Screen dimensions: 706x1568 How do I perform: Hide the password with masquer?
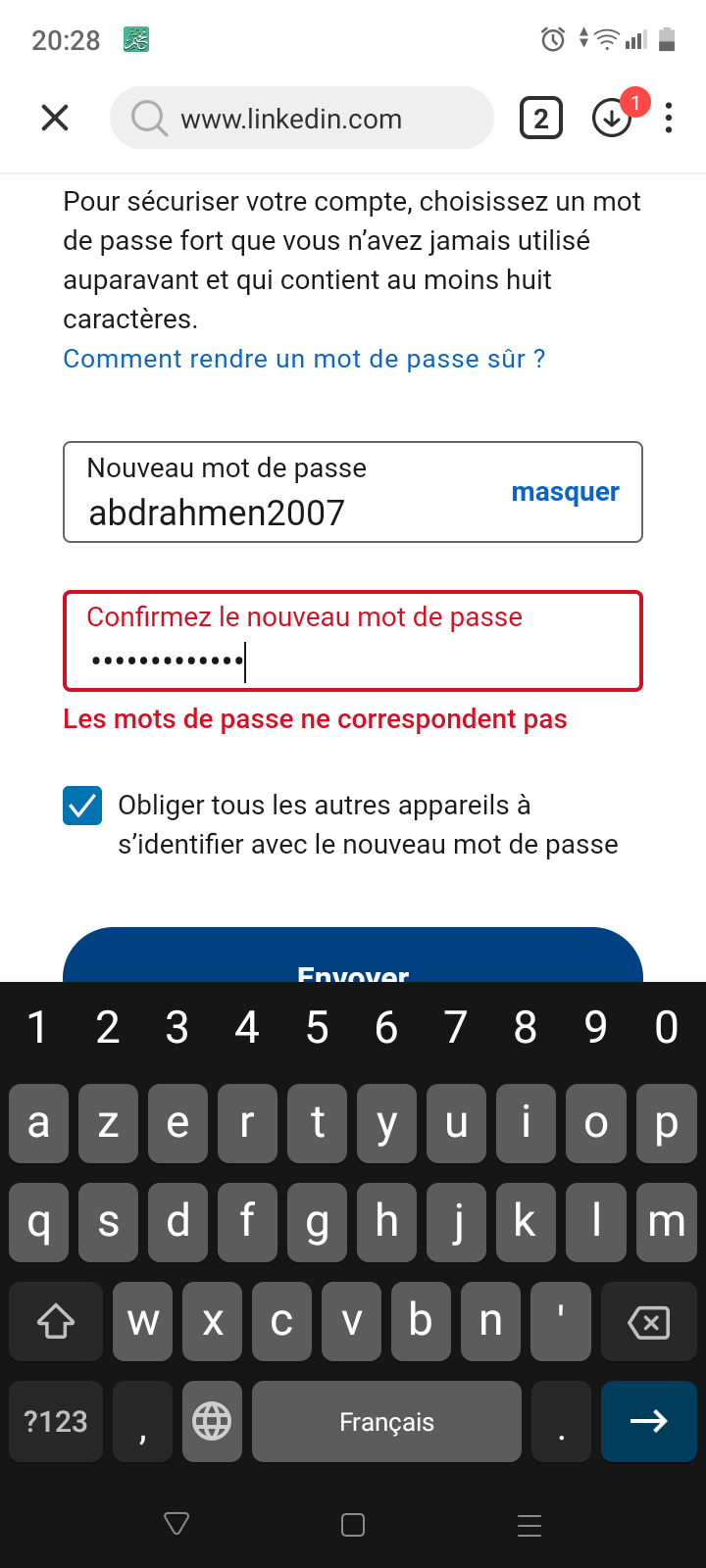(x=565, y=492)
